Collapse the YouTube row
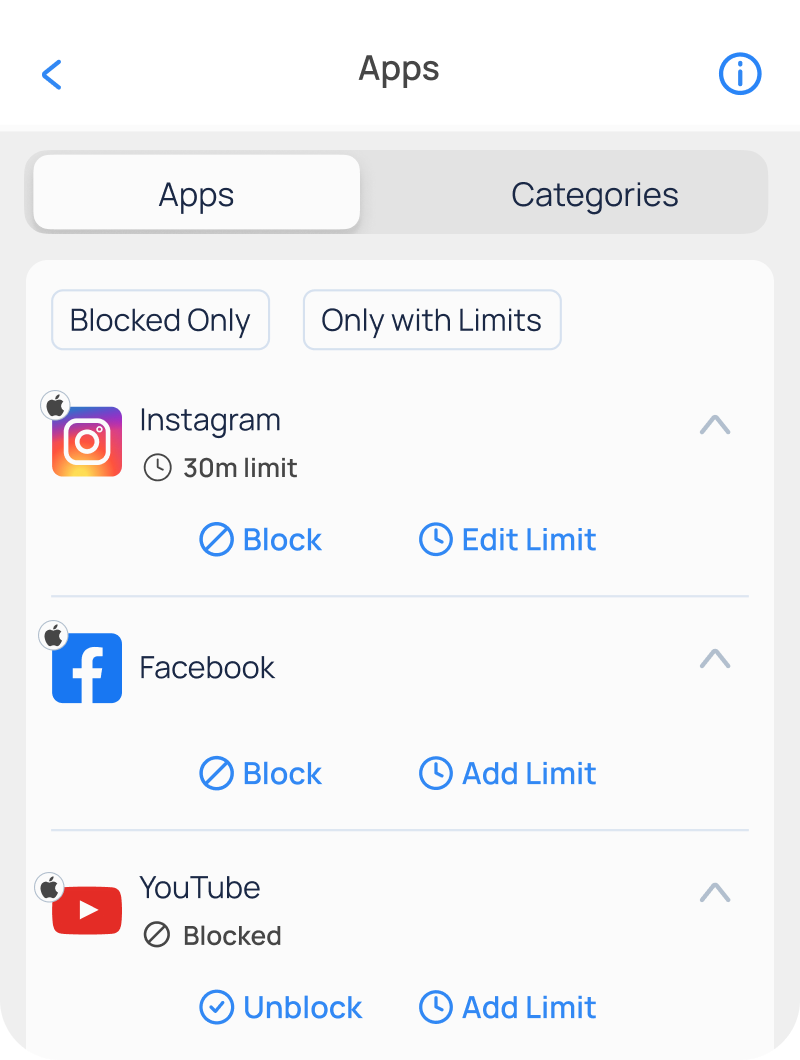 pyautogui.click(x=714, y=892)
